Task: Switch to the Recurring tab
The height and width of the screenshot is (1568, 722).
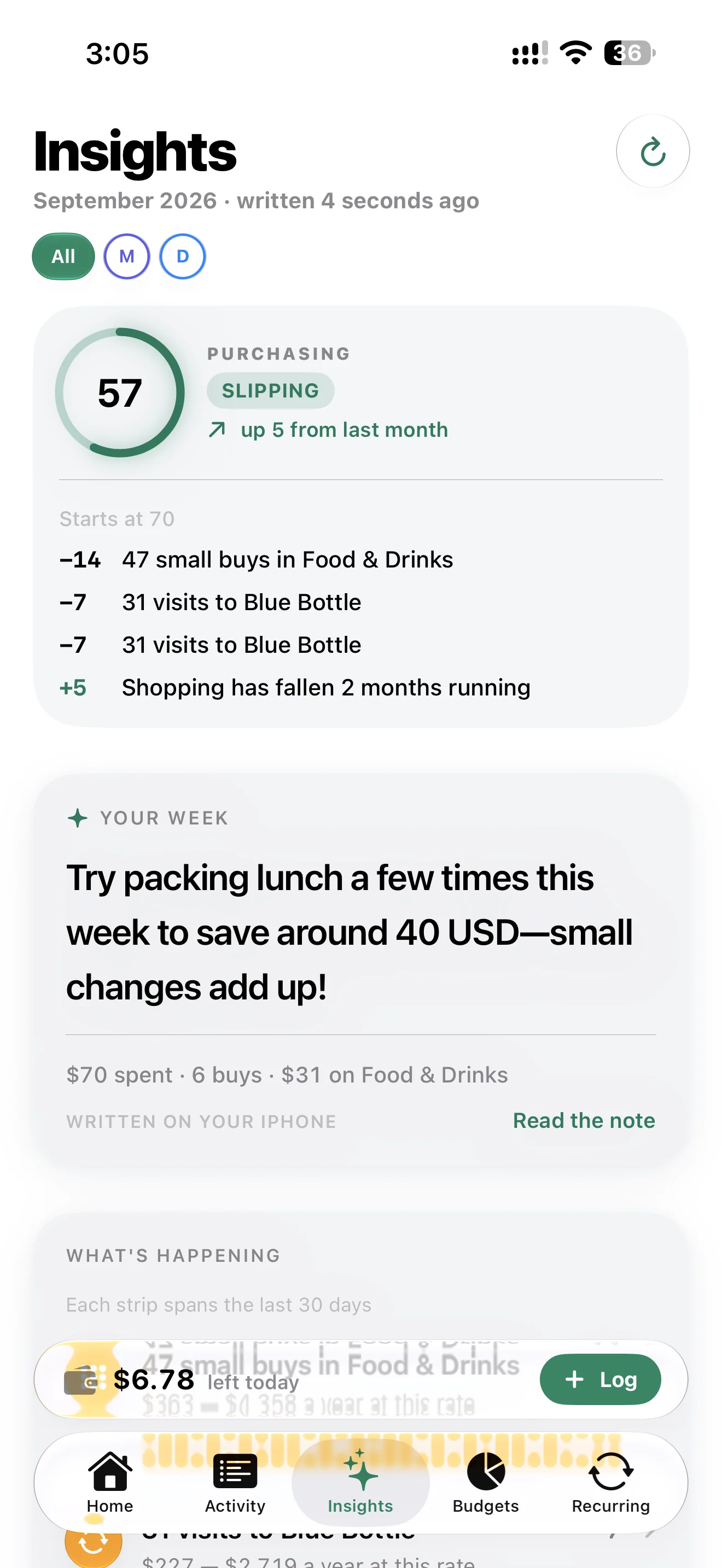Action: click(610, 1483)
